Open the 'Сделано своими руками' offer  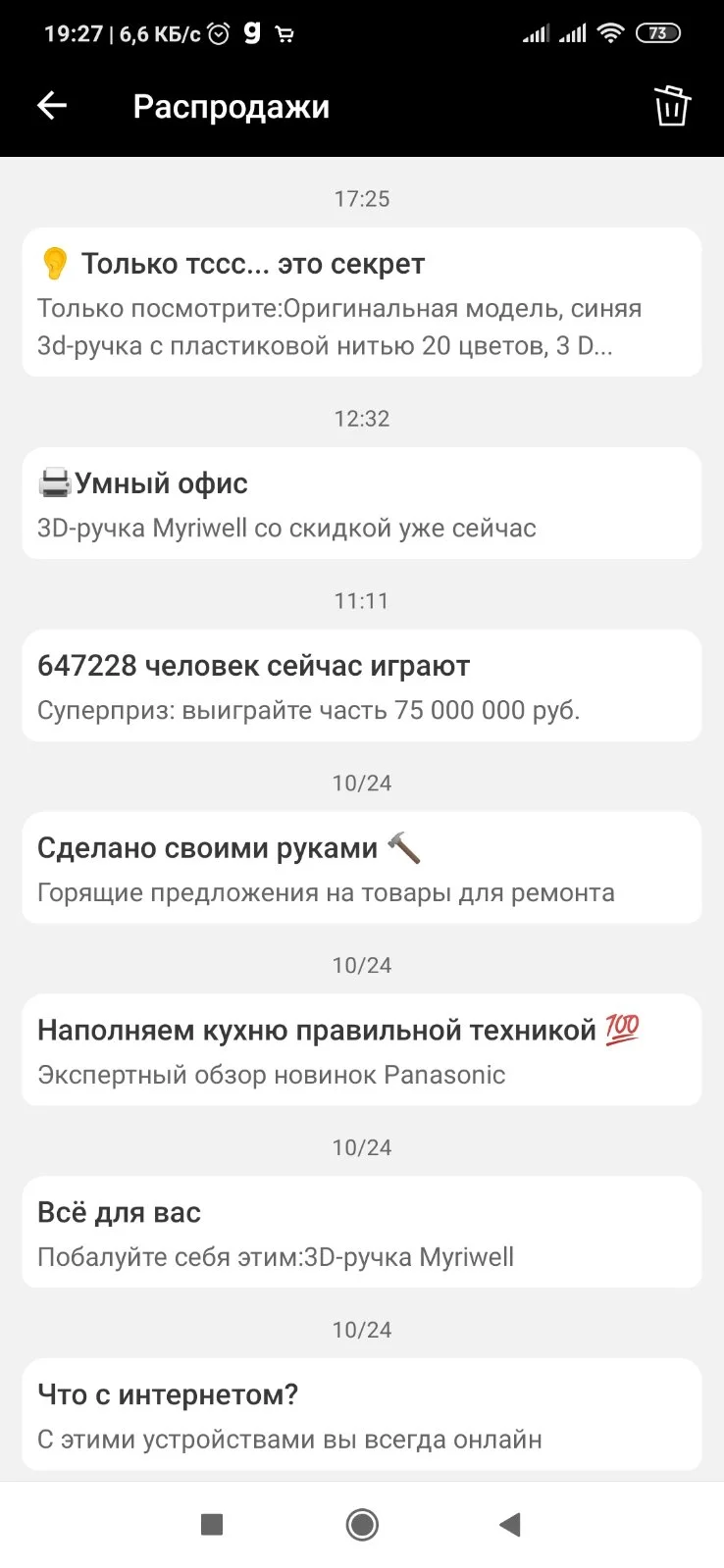[x=362, y=868]
